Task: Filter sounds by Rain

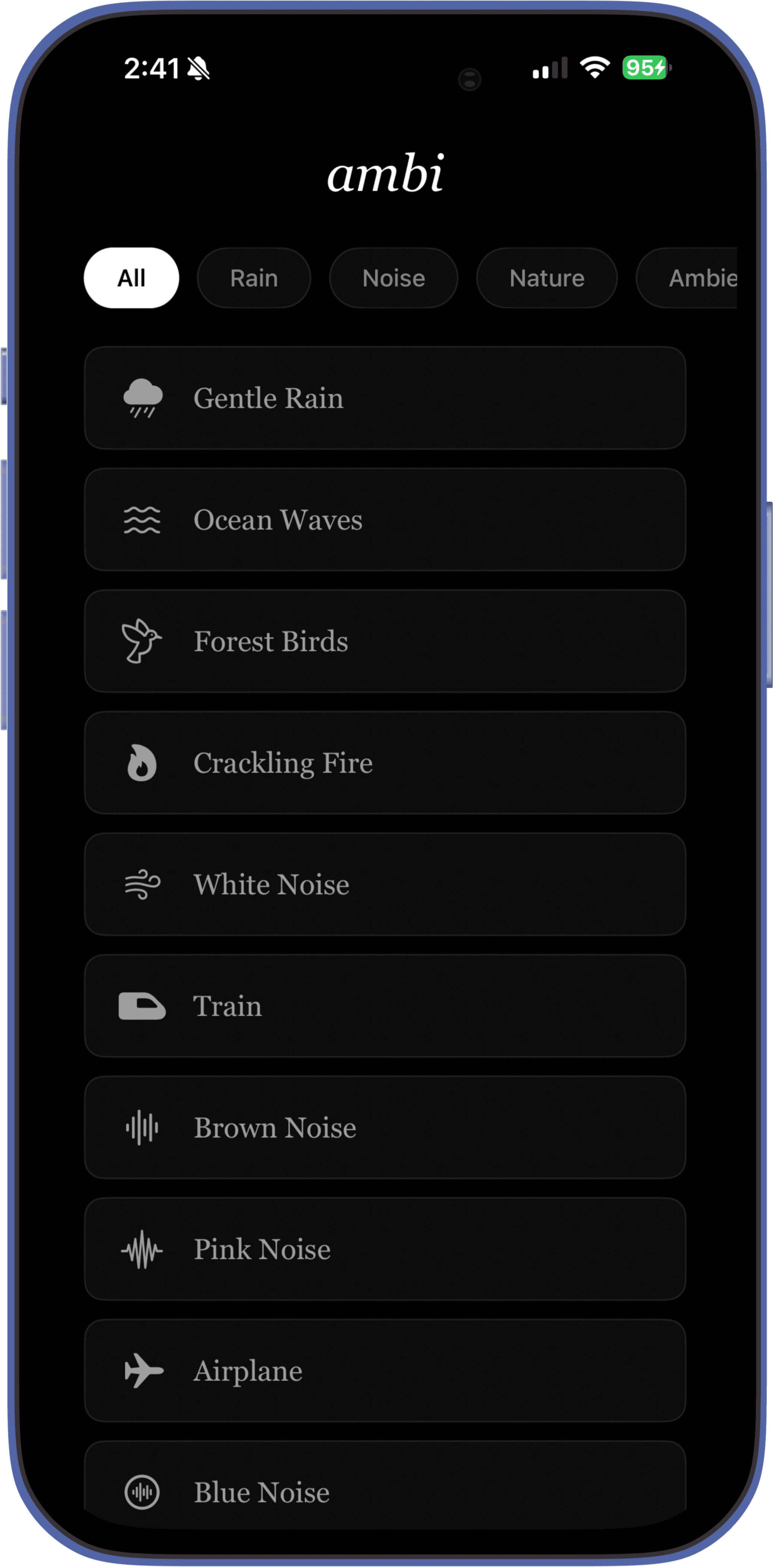Action: [254, 278]
